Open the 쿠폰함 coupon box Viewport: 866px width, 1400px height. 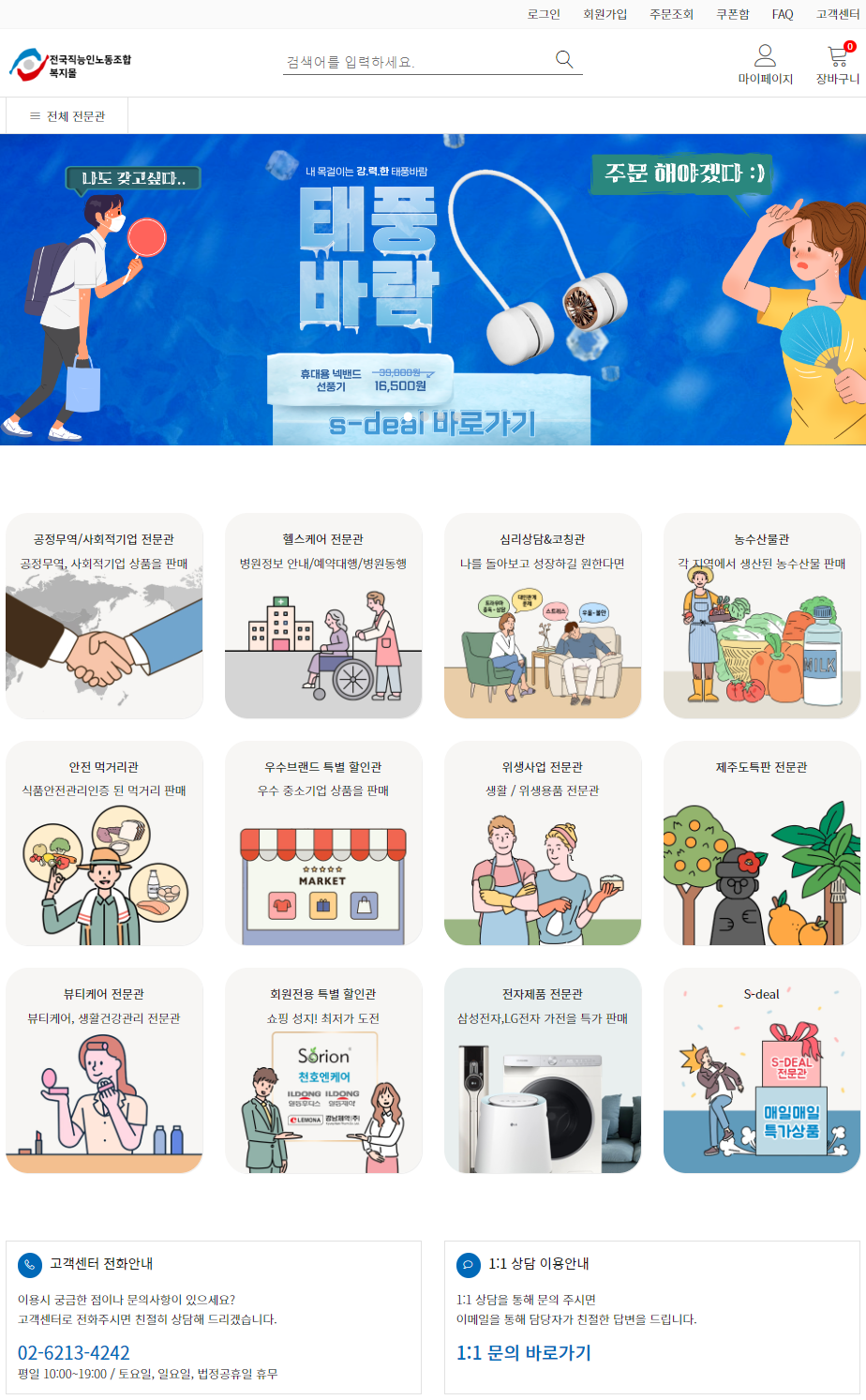[x=733, y=14]
